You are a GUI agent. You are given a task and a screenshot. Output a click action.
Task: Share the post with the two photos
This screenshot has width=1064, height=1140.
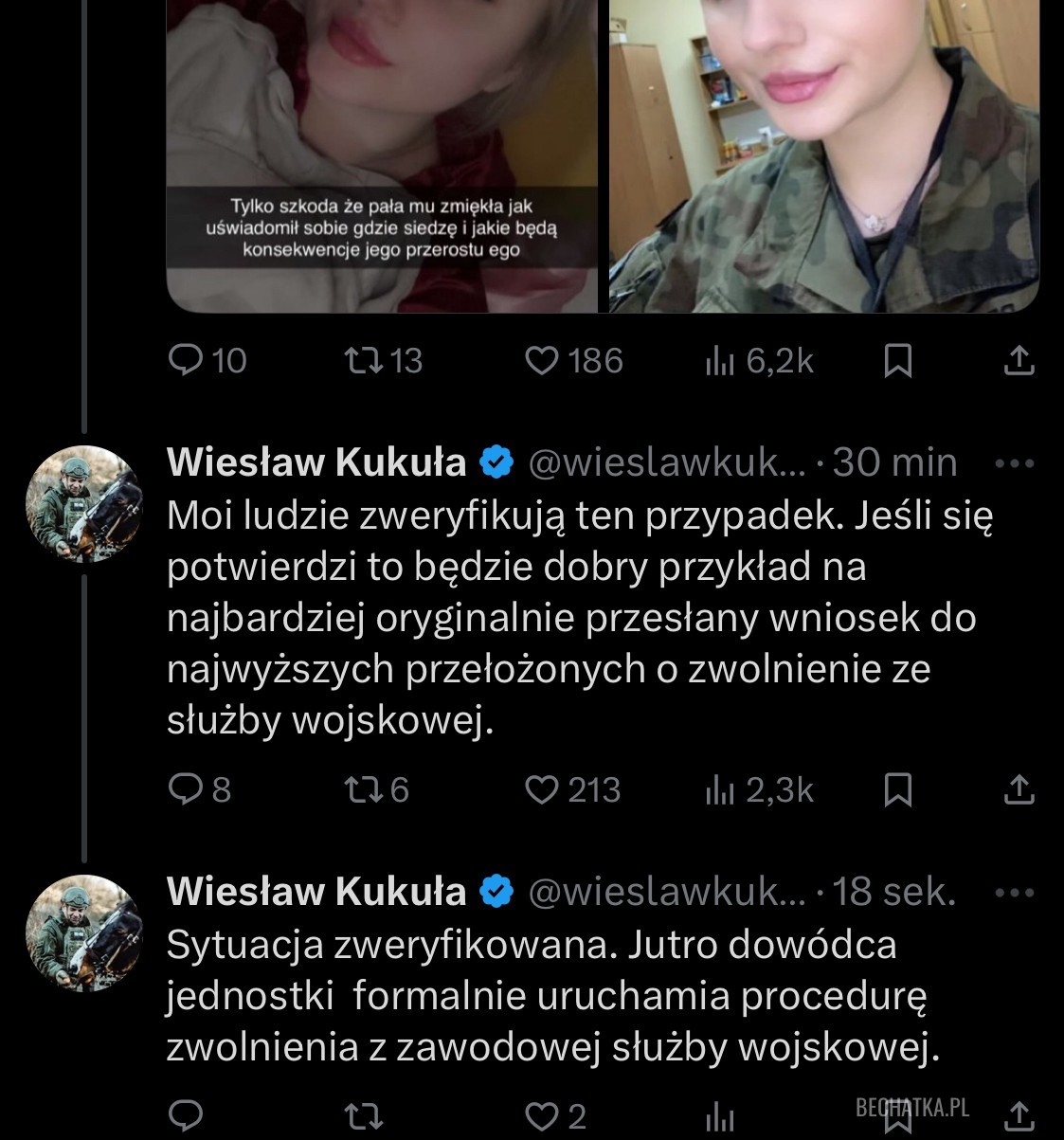[x=1019, y=361]
